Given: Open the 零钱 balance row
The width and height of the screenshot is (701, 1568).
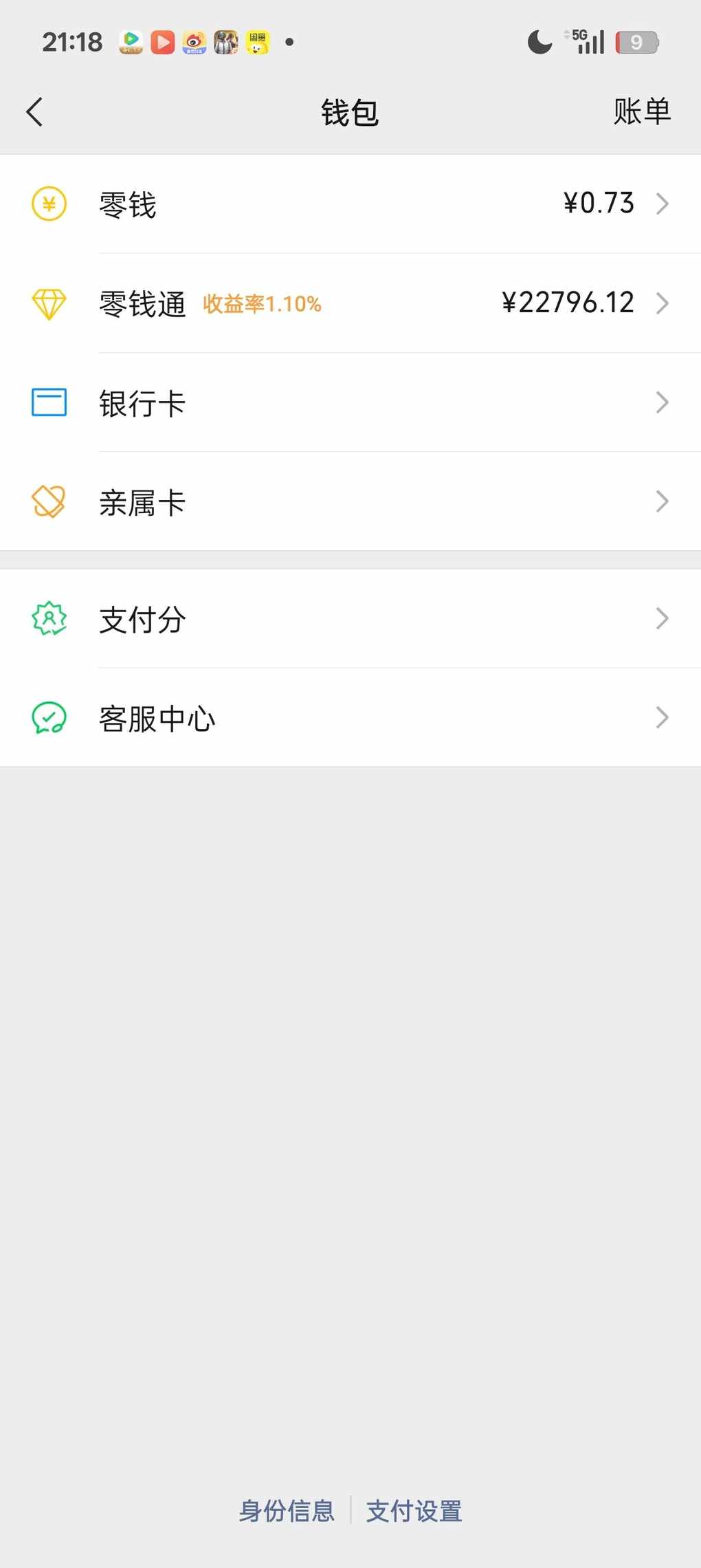Looking at the screenshot, I should click(350, 204).
